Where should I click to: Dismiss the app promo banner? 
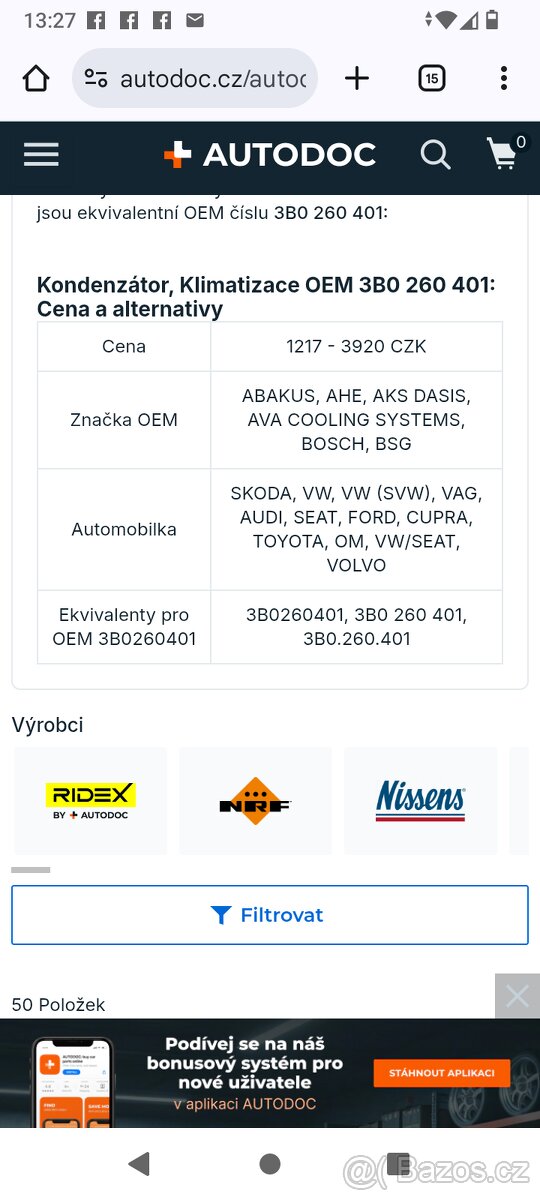[x=517, y=996]
